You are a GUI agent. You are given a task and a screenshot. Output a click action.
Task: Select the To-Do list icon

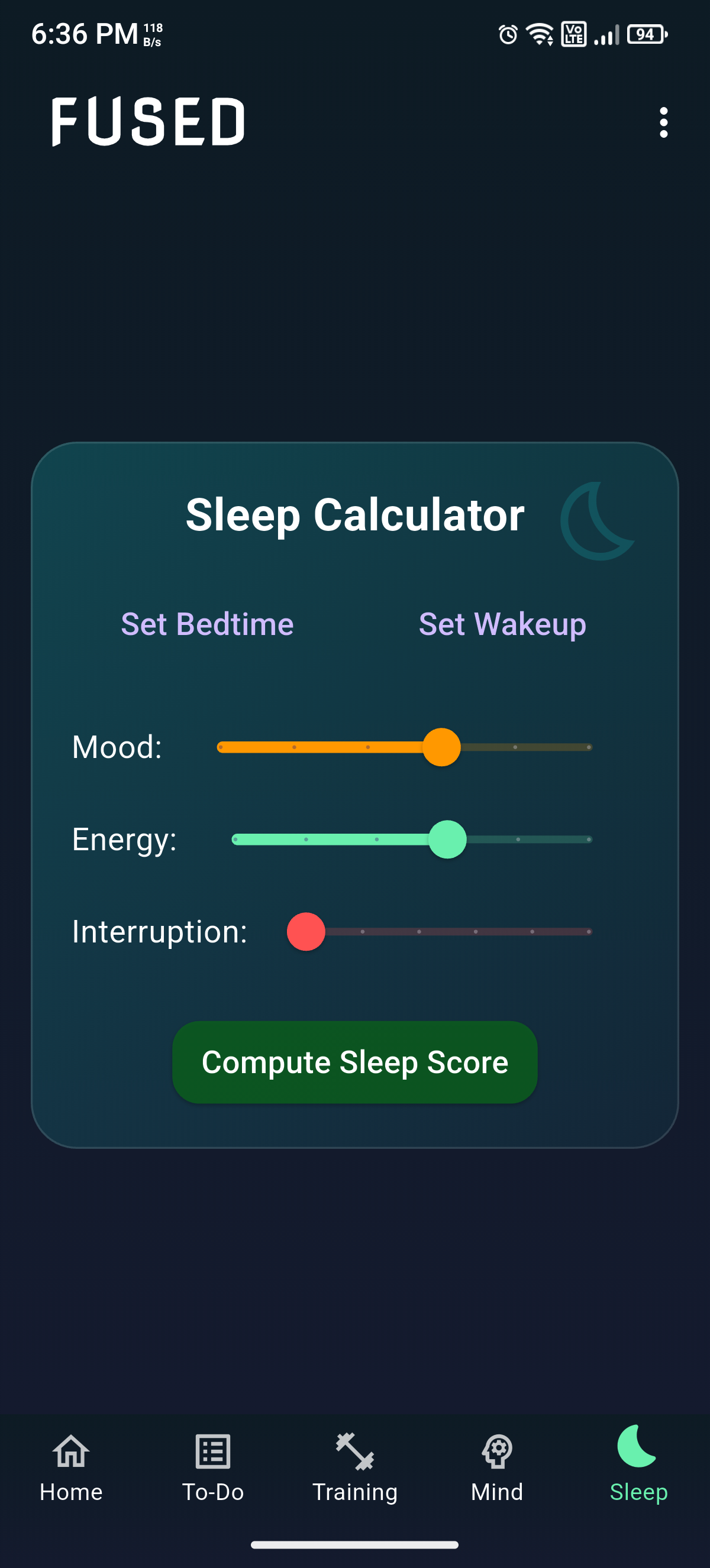213,1451
